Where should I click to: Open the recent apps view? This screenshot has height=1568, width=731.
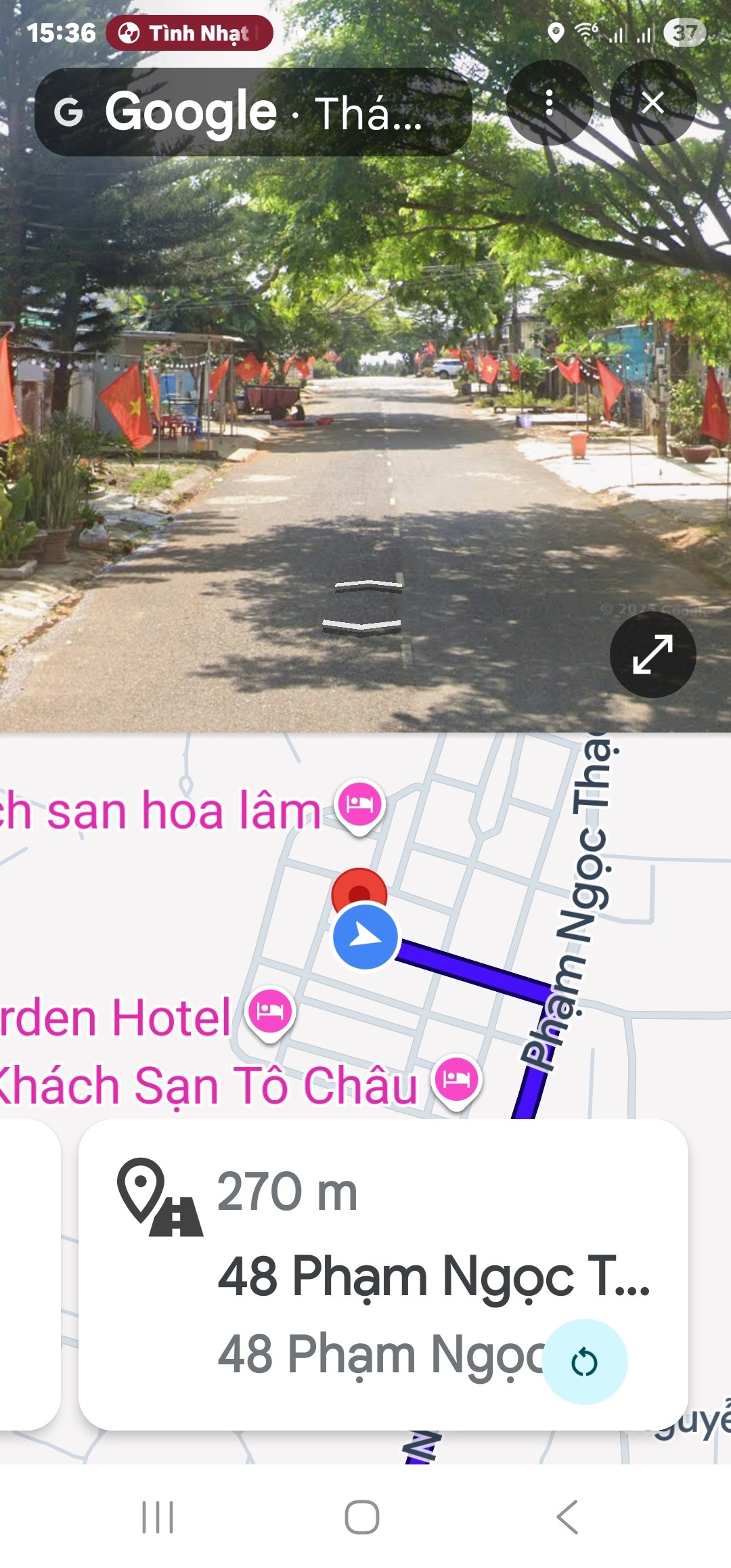pos(158,1517)
